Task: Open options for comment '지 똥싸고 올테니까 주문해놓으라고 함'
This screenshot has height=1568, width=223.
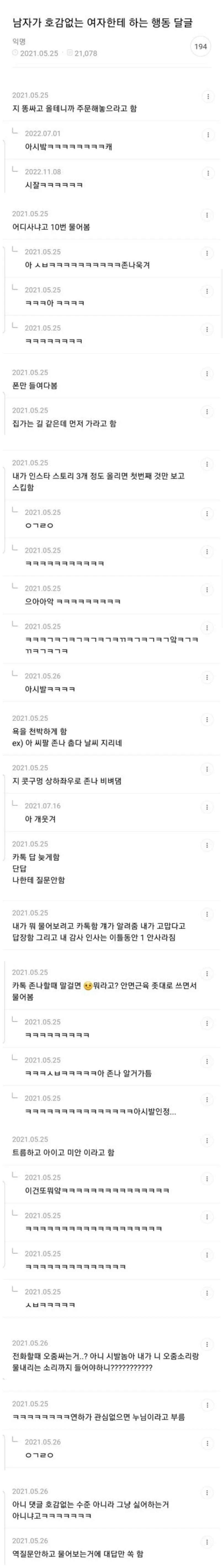Action: tap(208, 96)
